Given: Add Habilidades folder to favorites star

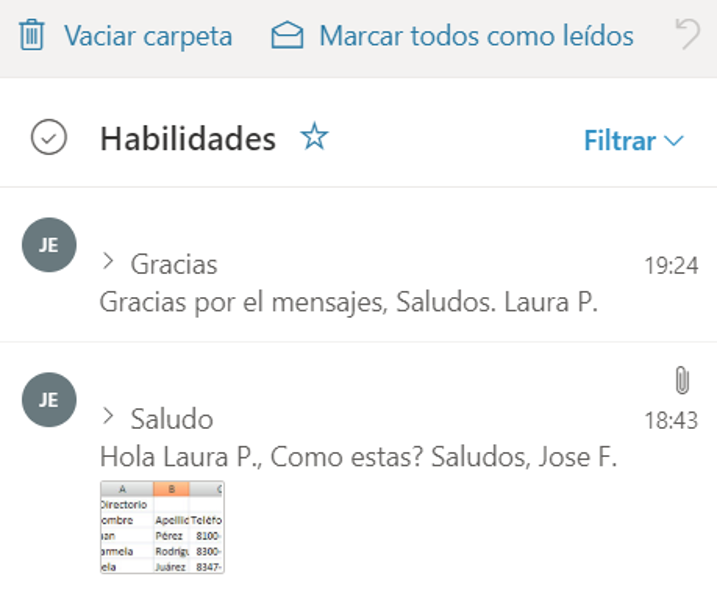Looking at the screenshot, I should 315,138.
